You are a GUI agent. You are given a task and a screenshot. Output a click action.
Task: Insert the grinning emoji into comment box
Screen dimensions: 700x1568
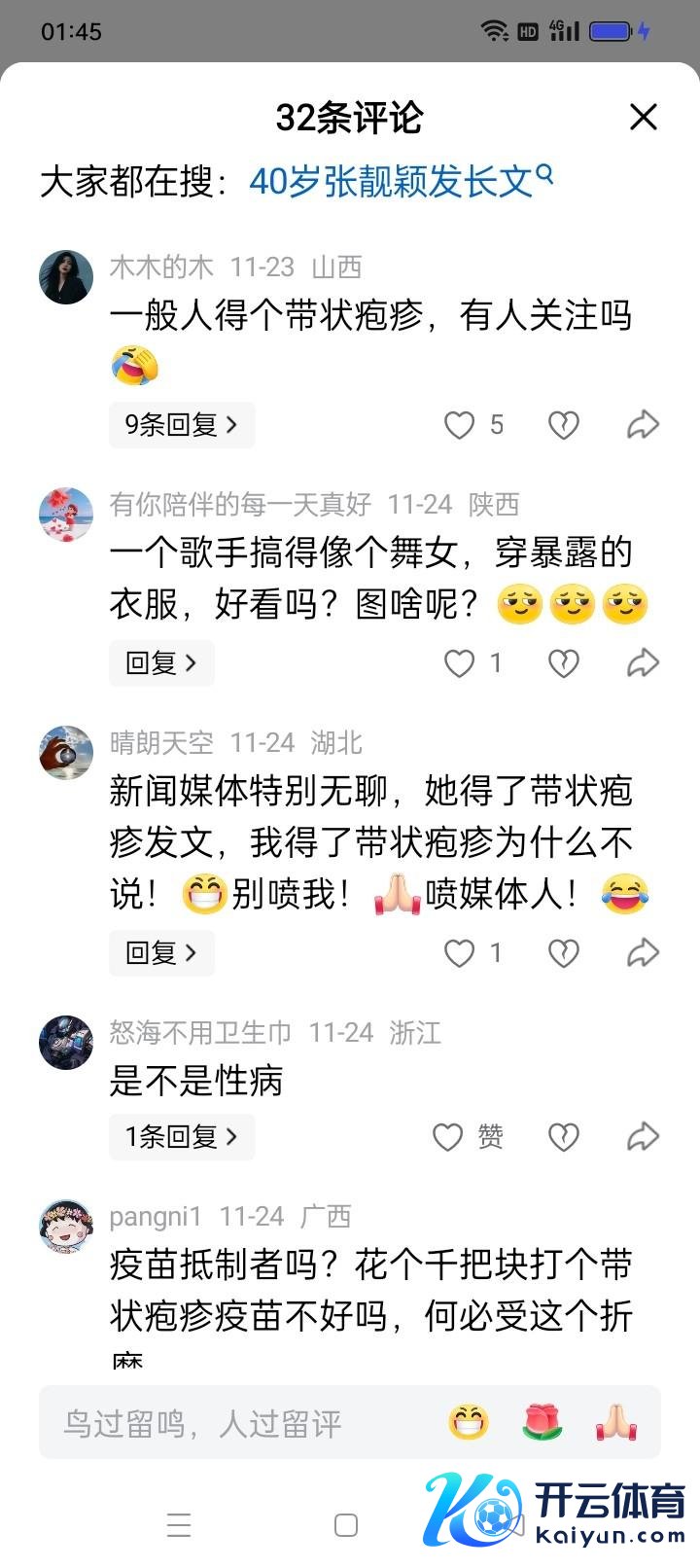pos(469,1423)
